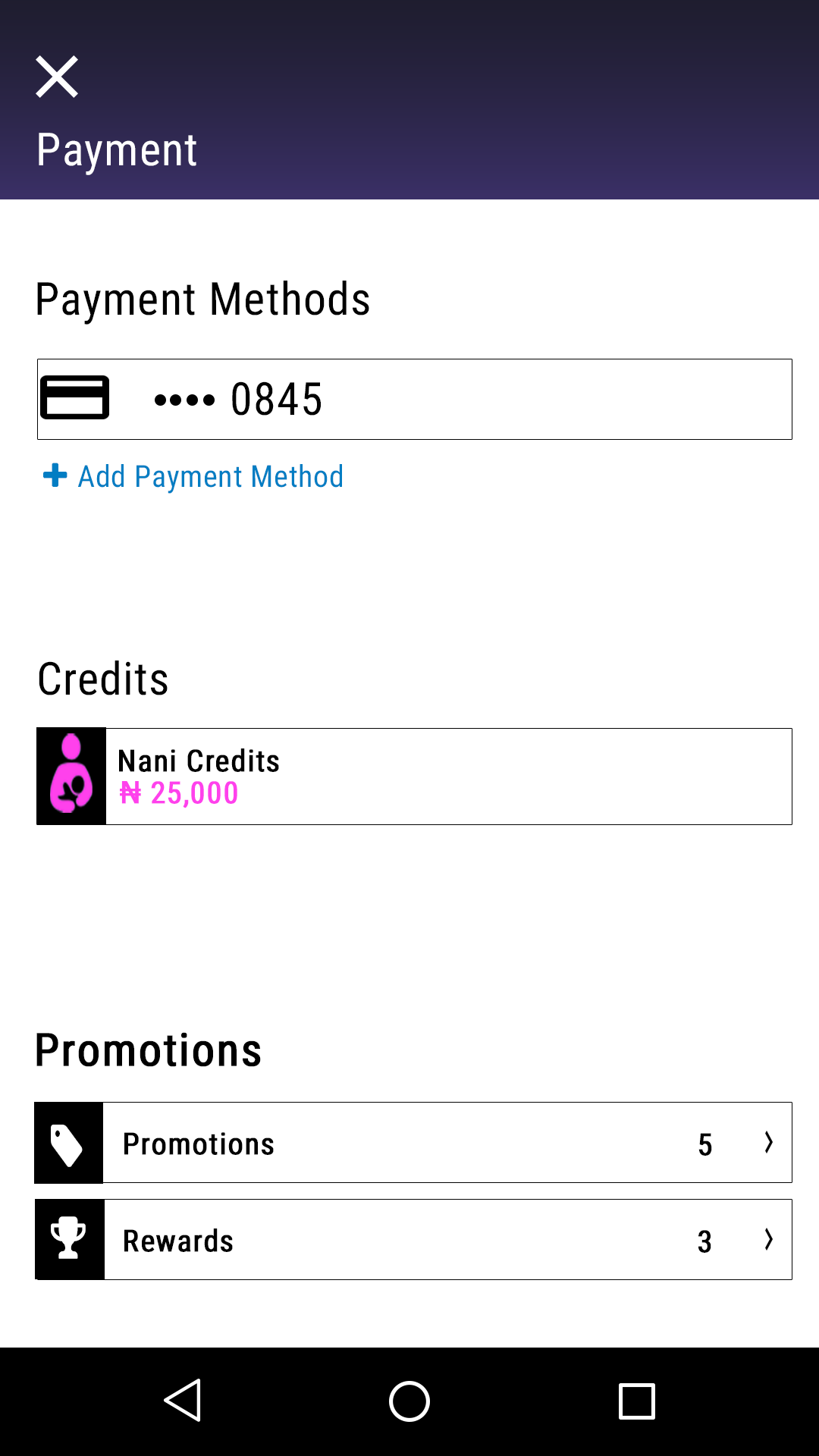Open the Promotions row
The width and height of the screenshot is (819, 1456).
point(414,1143)
